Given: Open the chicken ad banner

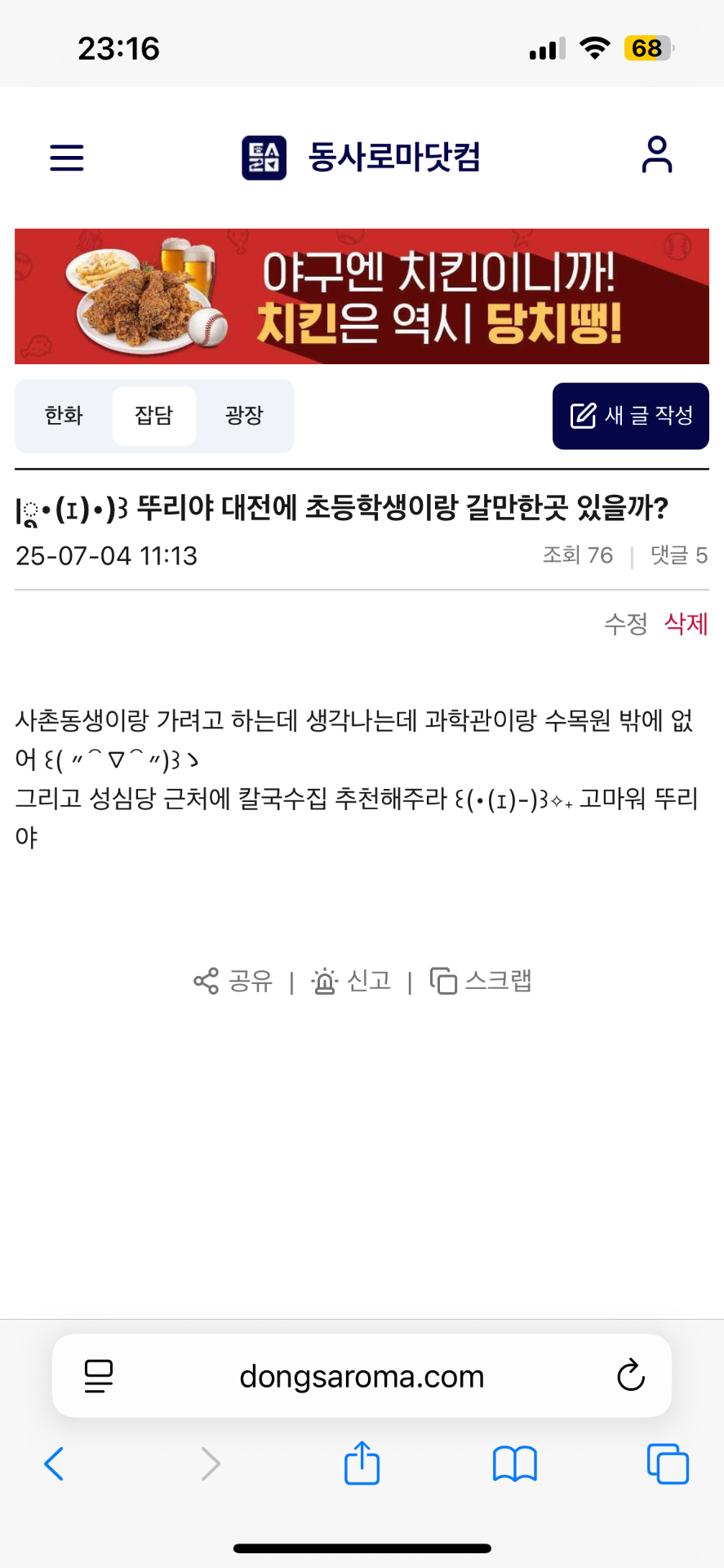Looking at the screenshot, I should pyautogui.click(x=362, y=296).
